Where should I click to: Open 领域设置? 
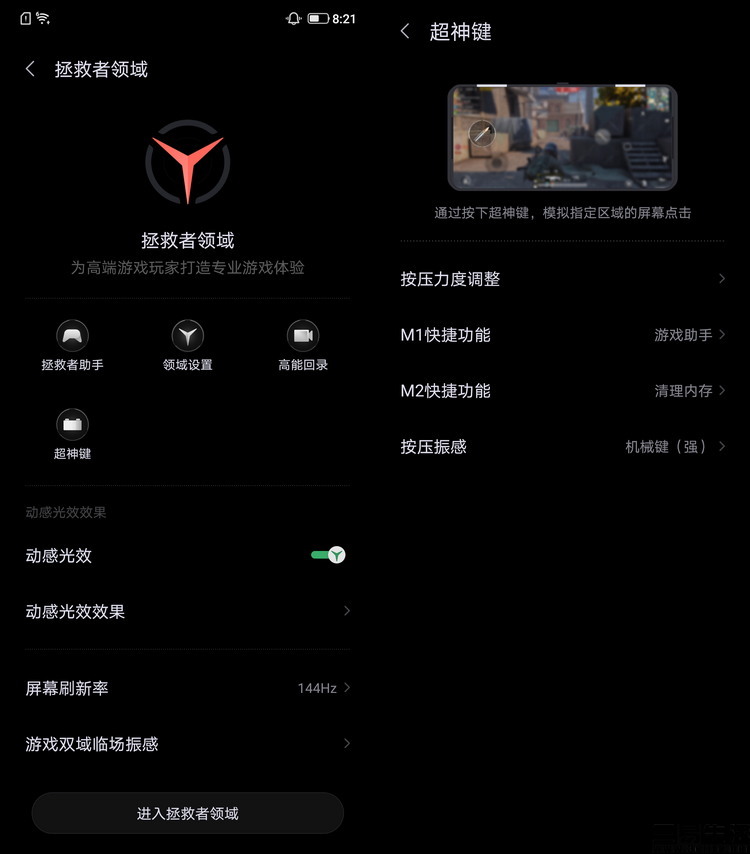187,346
